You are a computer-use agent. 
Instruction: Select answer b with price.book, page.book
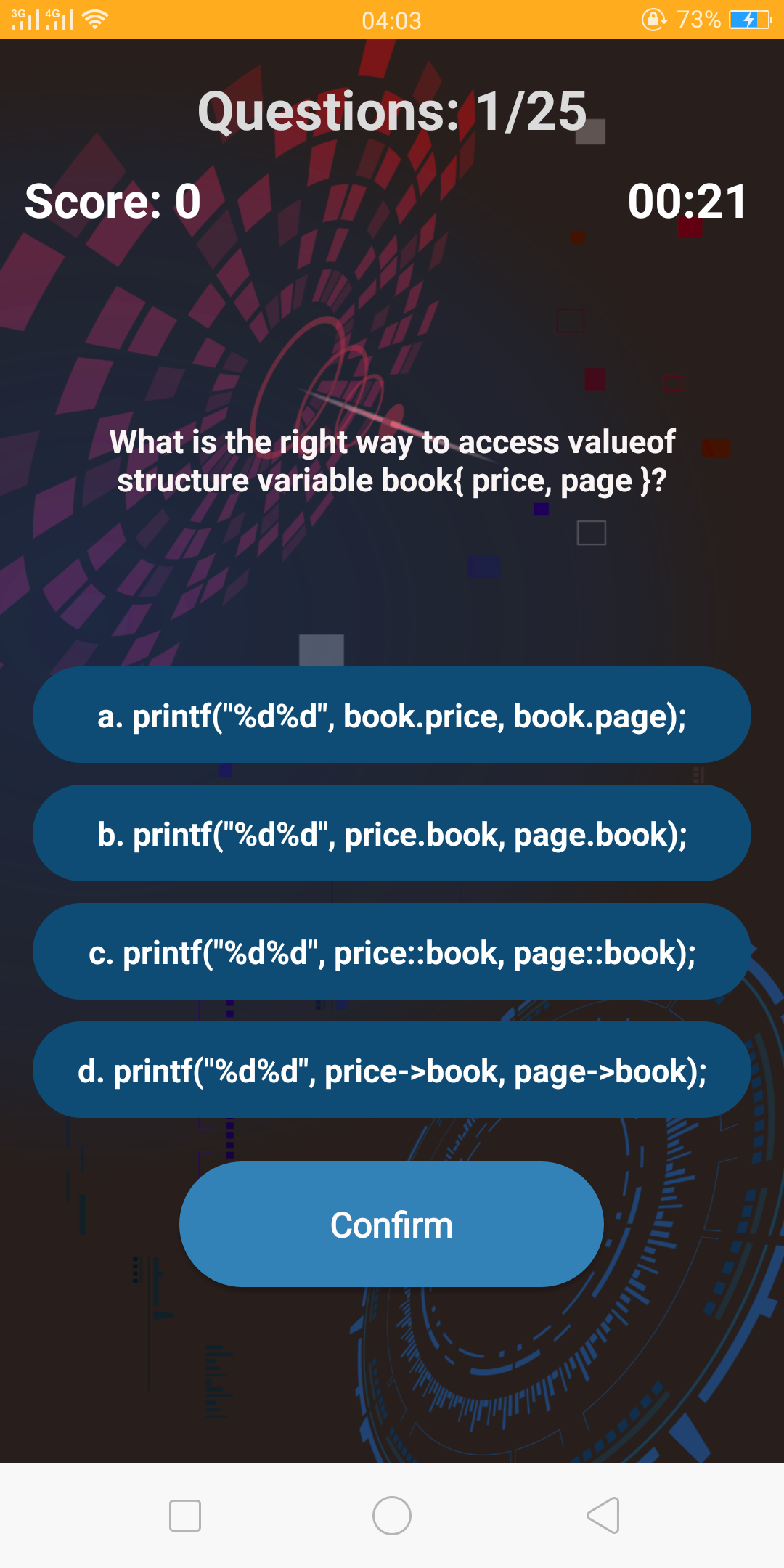[x=392, y=833]
